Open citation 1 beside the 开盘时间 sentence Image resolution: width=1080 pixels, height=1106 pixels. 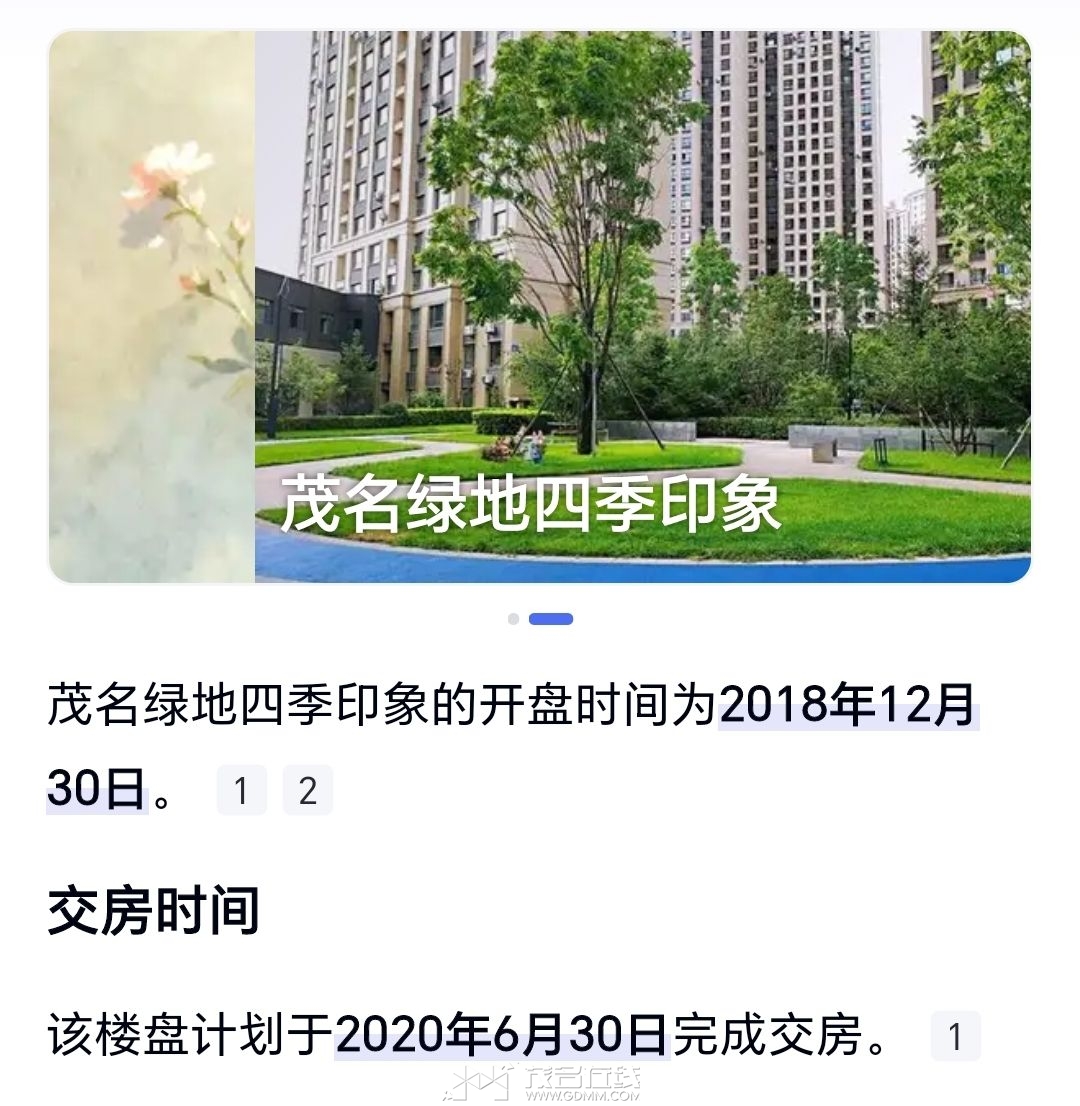(x=241, y=791)
